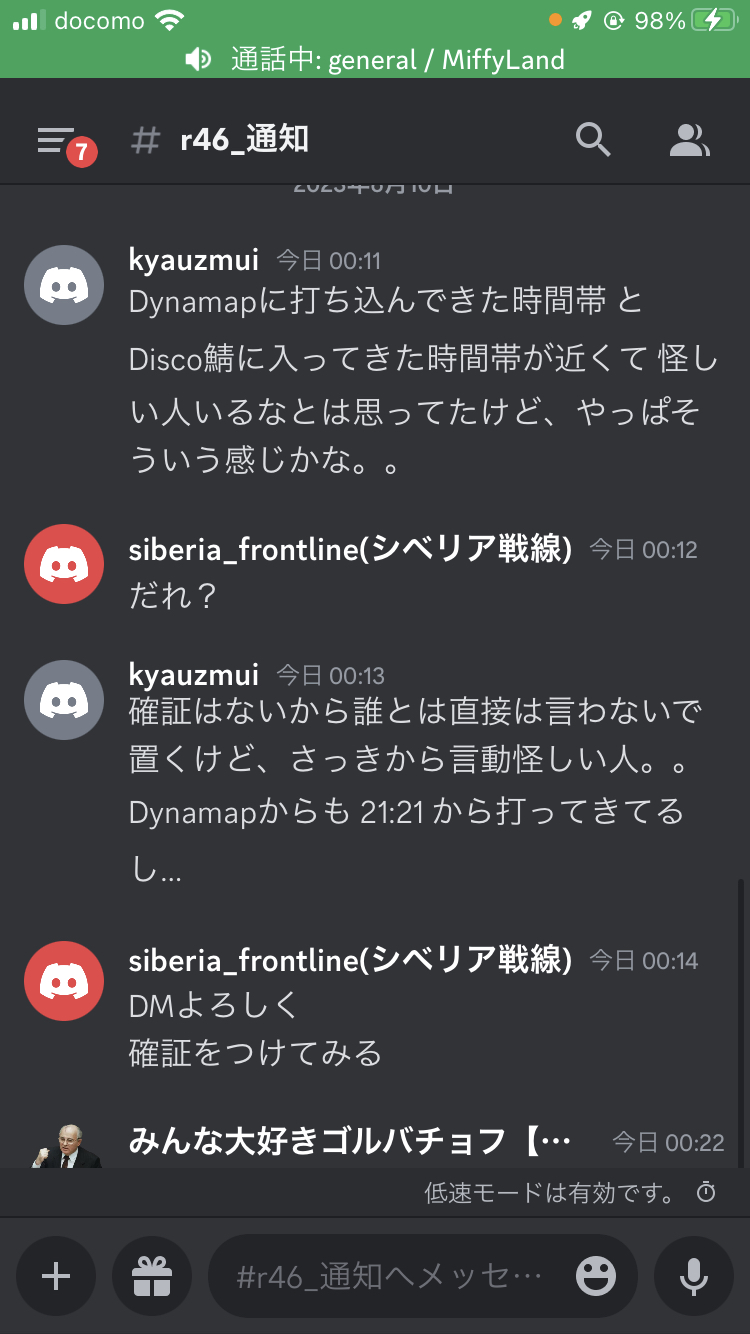Search messages in this channel
Viewport: 750px width, 1334px height.
[593, 141]
